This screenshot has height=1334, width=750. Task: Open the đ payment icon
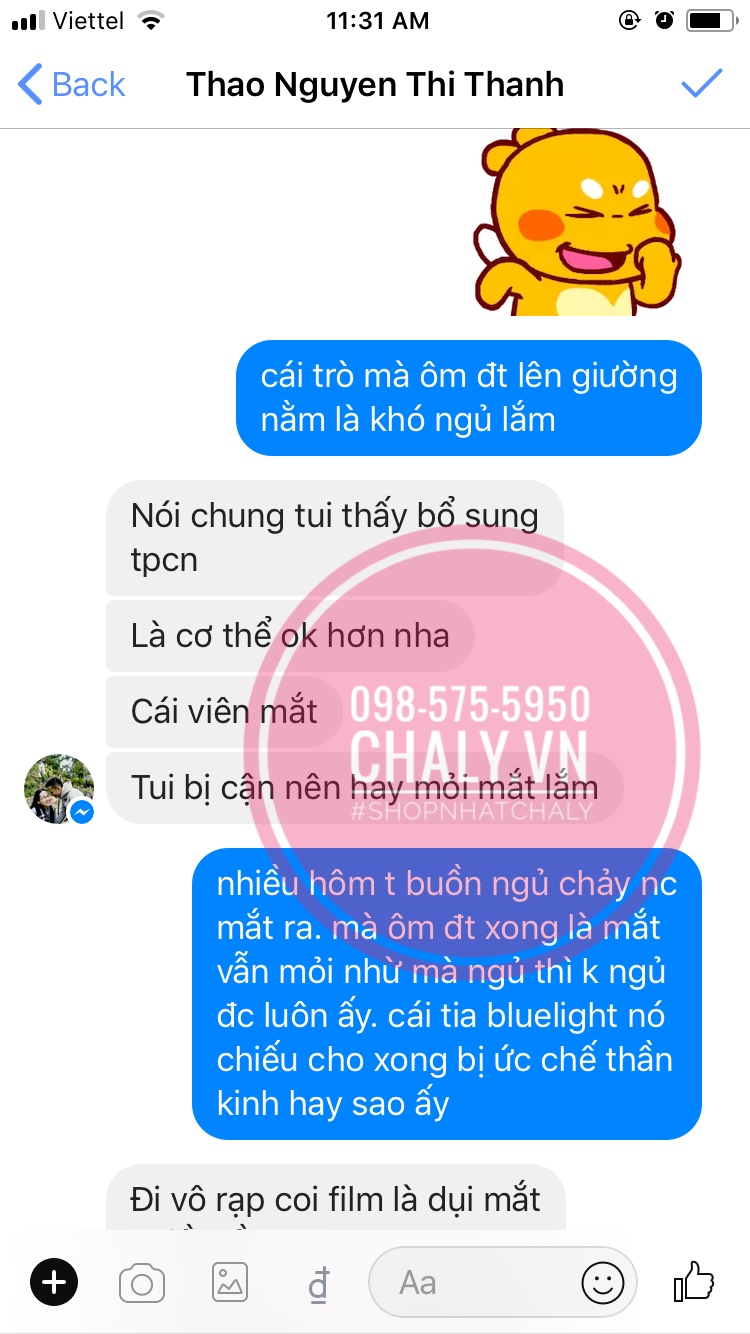click(x=318, y=1285)
